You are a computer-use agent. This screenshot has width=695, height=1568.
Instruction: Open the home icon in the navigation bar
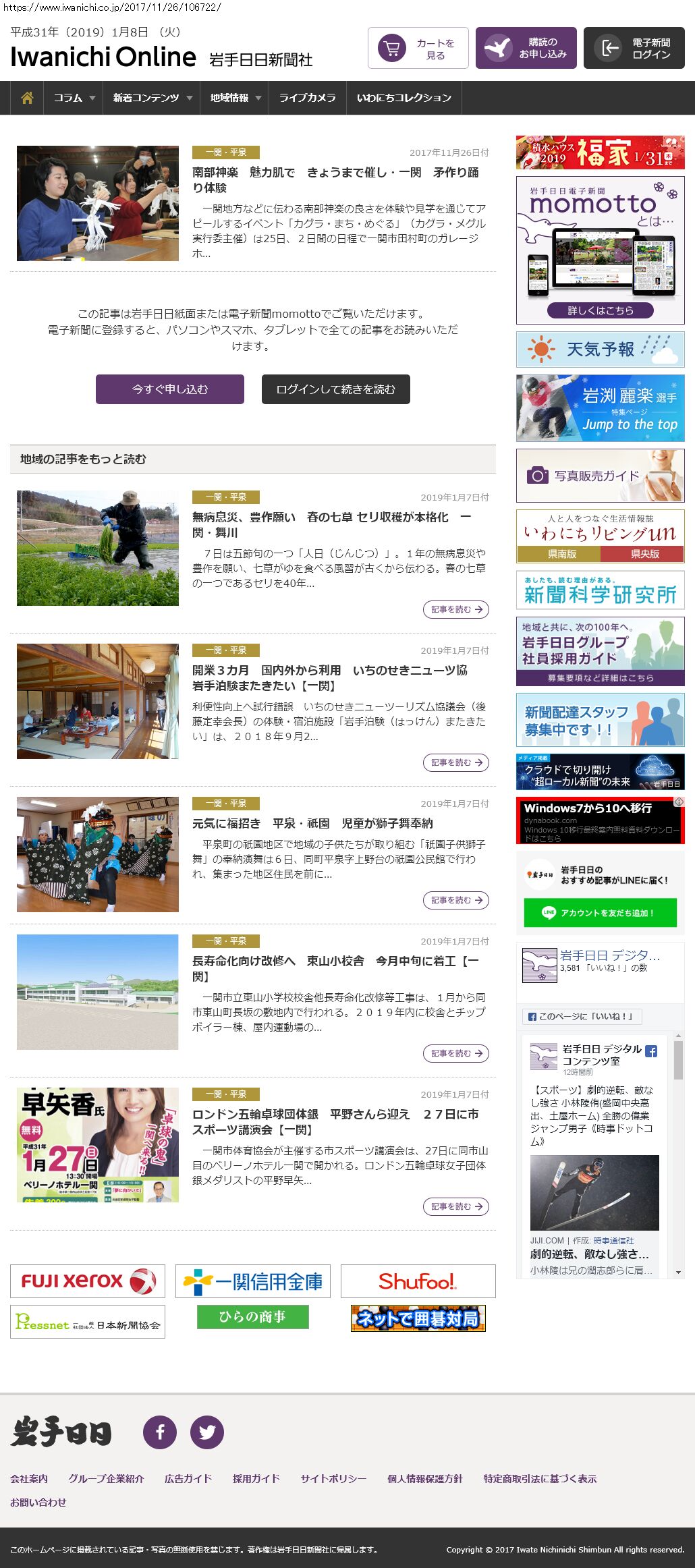27,98
